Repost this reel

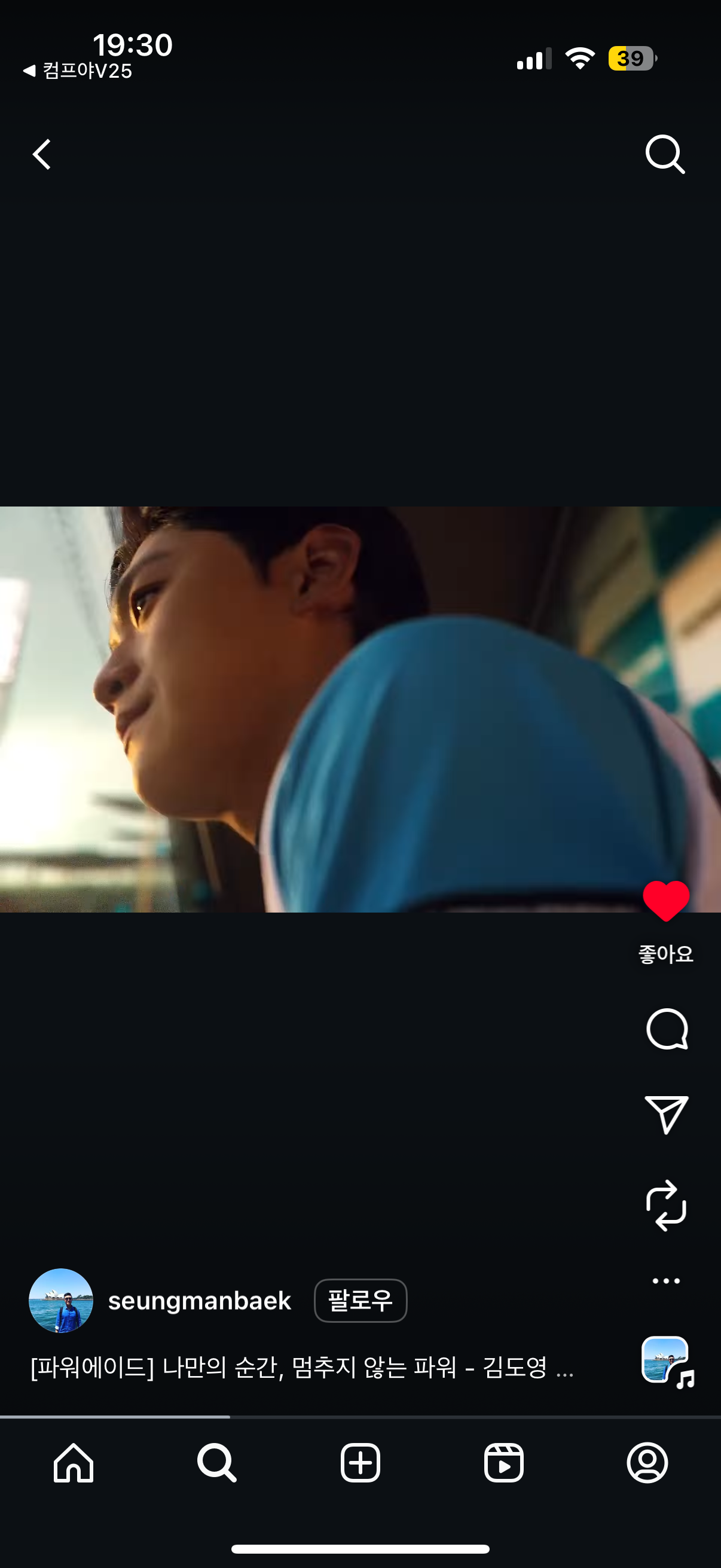point(666,1205)
